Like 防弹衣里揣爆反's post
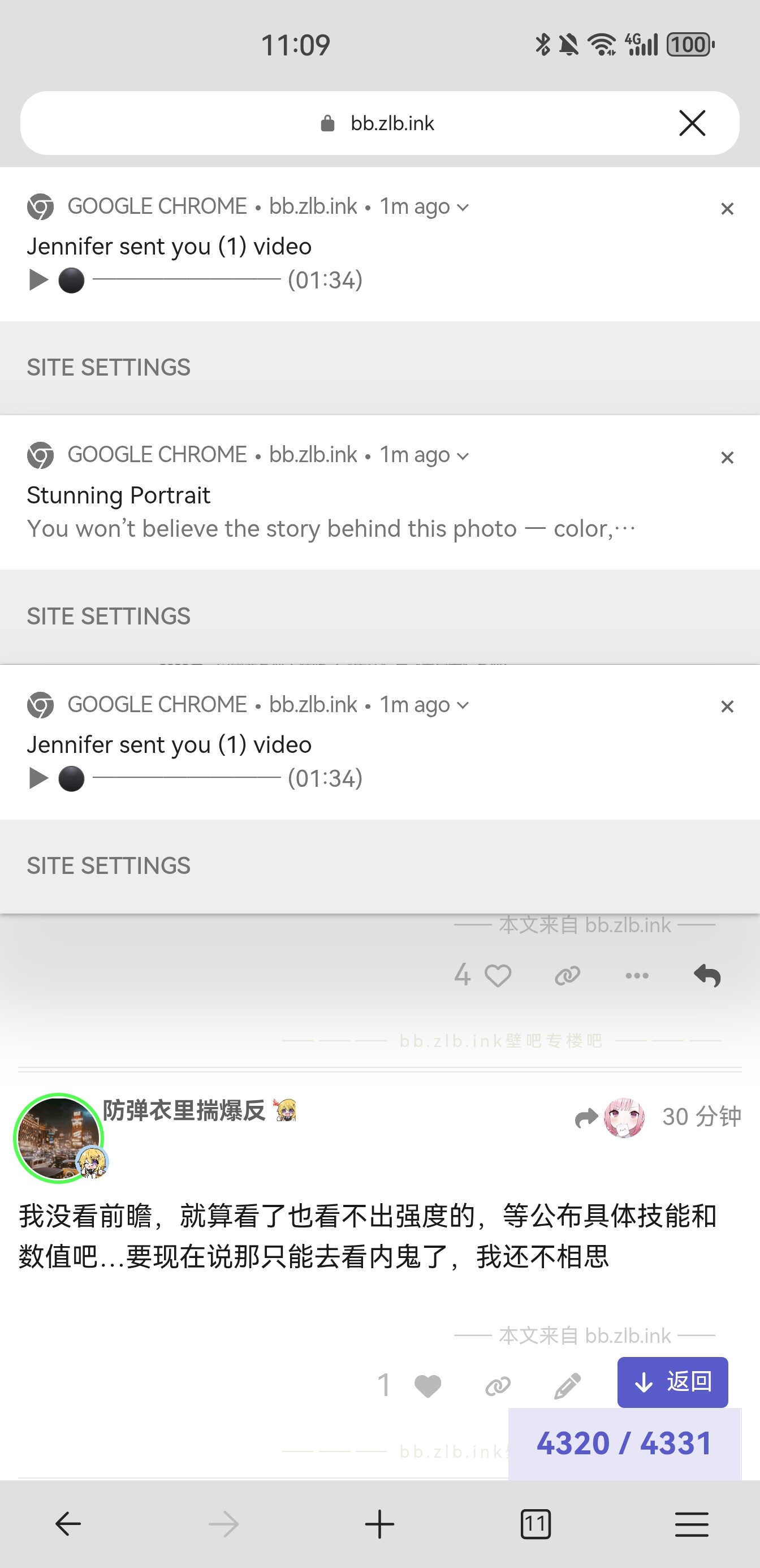 [427, 1386]
